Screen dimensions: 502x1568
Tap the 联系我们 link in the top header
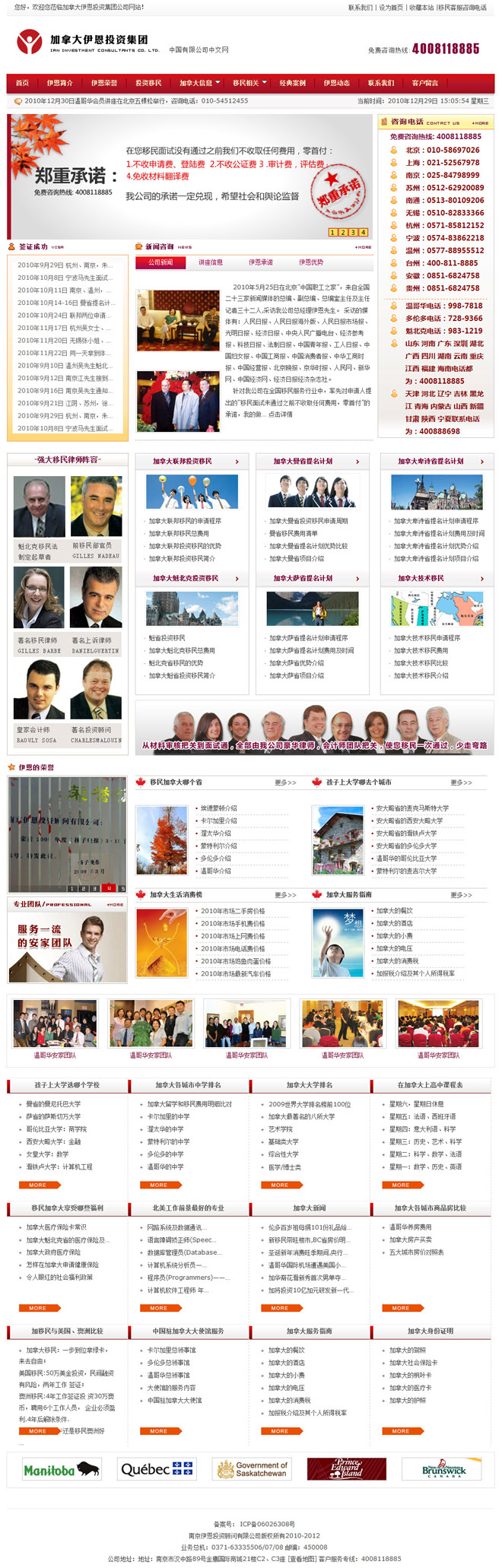[x=361, y=8]
